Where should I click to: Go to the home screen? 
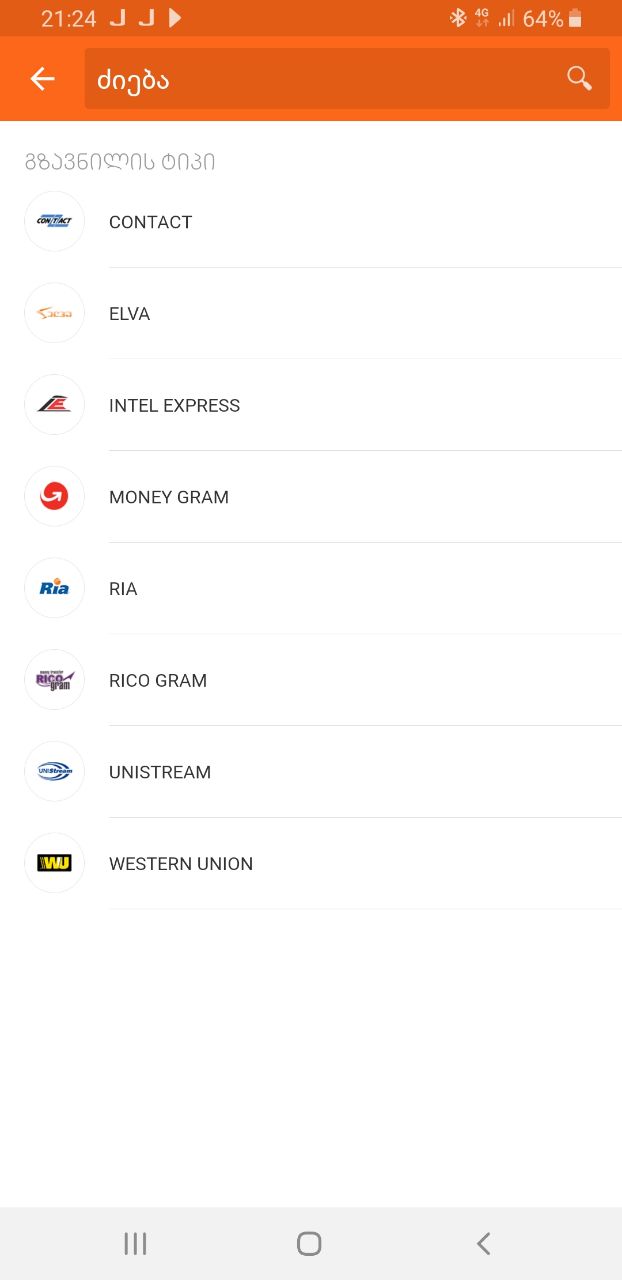(x=309, y=1243)
